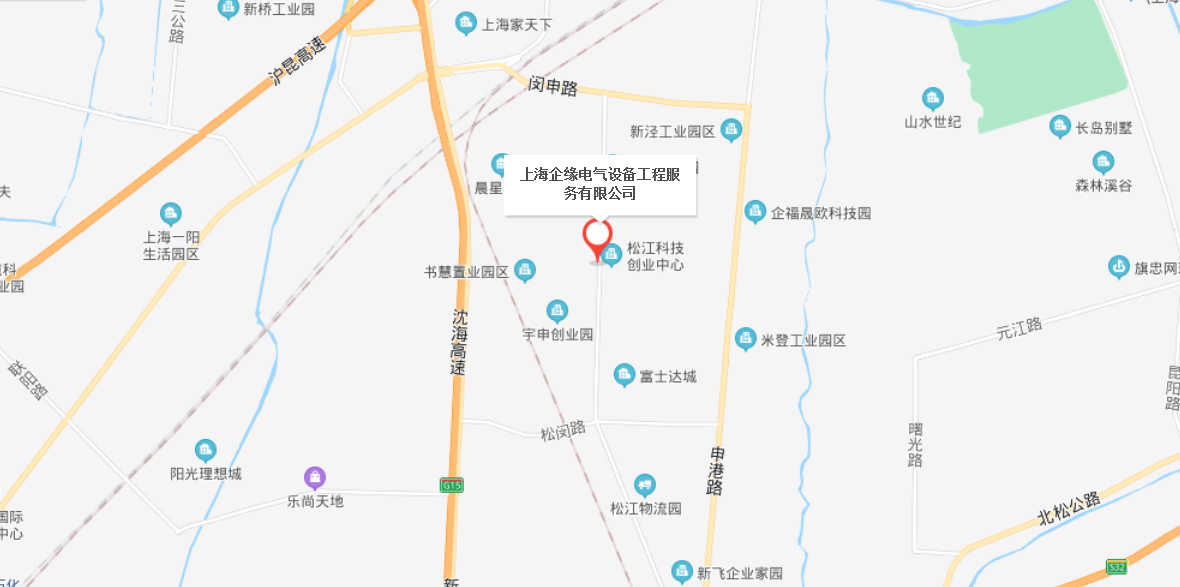Select the 阳光理想城 marker
This screenshot has height=587, width=1180.
tap(206, 451)
